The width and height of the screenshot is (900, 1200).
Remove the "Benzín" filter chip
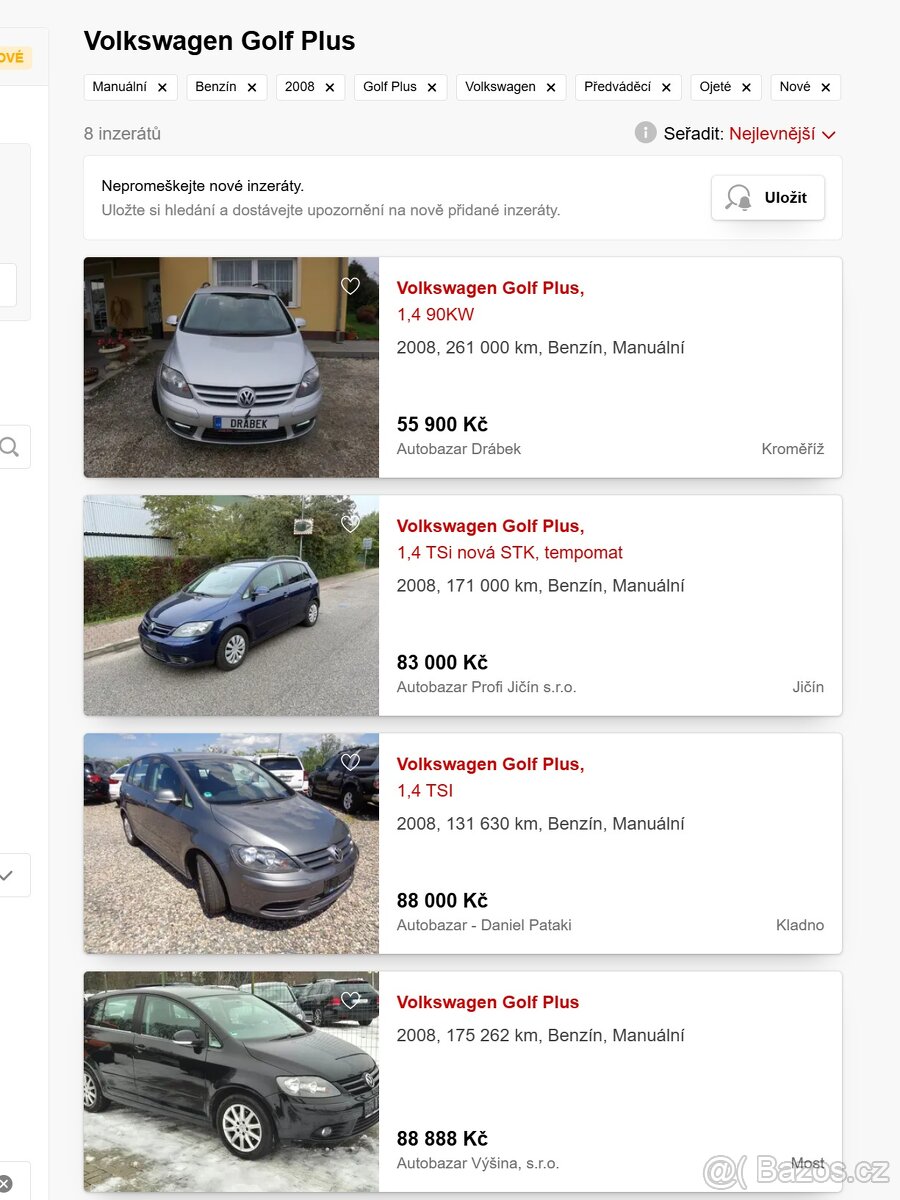(252, 87)
